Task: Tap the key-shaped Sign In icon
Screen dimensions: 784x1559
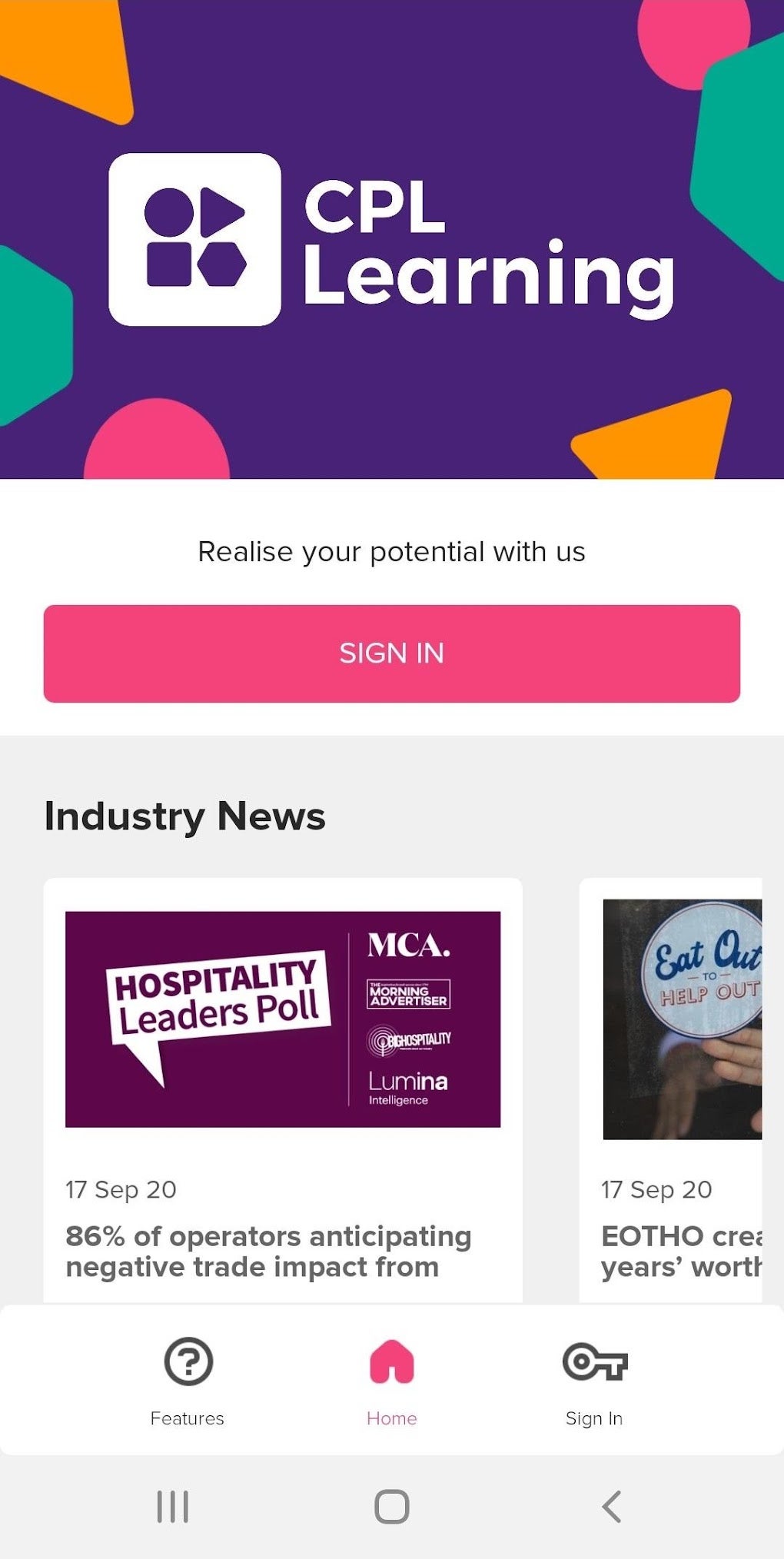Action: pyautogui.click(x=594, y=1361)
